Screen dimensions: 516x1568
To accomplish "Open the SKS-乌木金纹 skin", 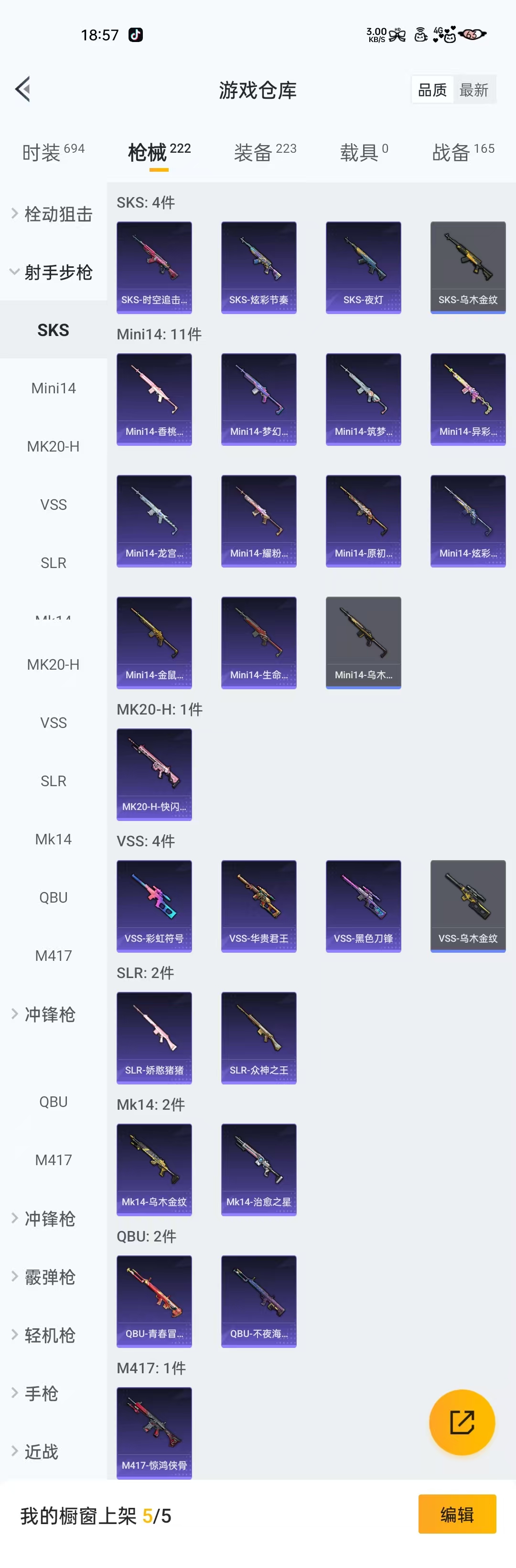I will coord(467,268).
